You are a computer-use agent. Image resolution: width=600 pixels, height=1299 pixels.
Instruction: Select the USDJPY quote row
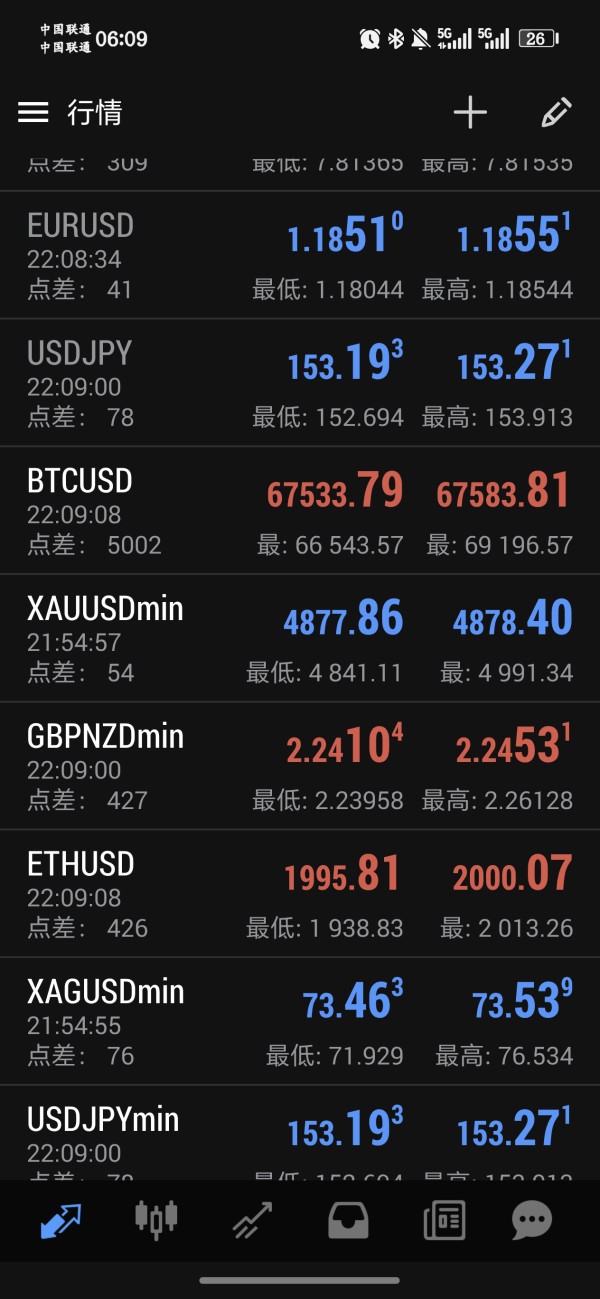tap(300, 384)
